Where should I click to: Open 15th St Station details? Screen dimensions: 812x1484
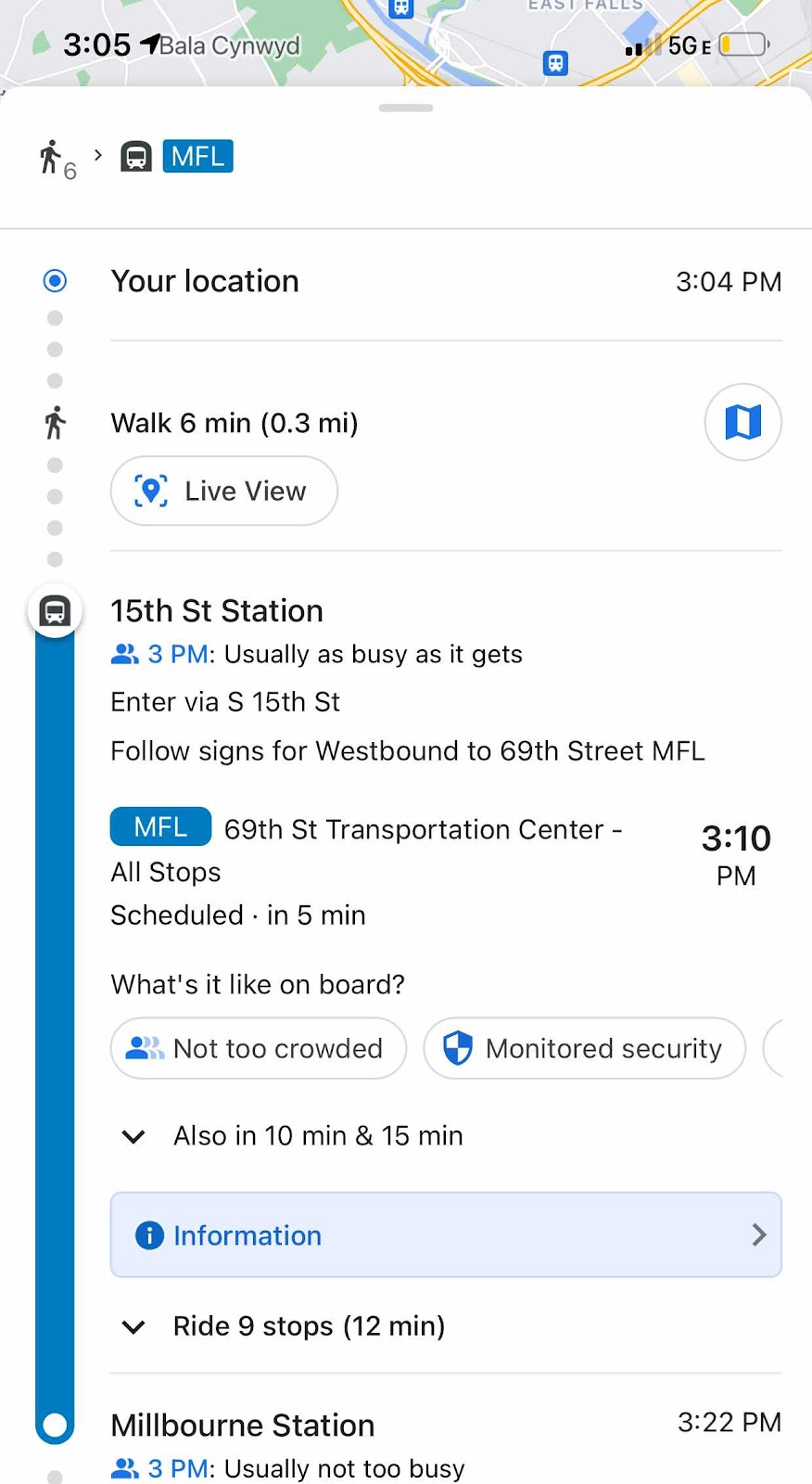(217, 610)
